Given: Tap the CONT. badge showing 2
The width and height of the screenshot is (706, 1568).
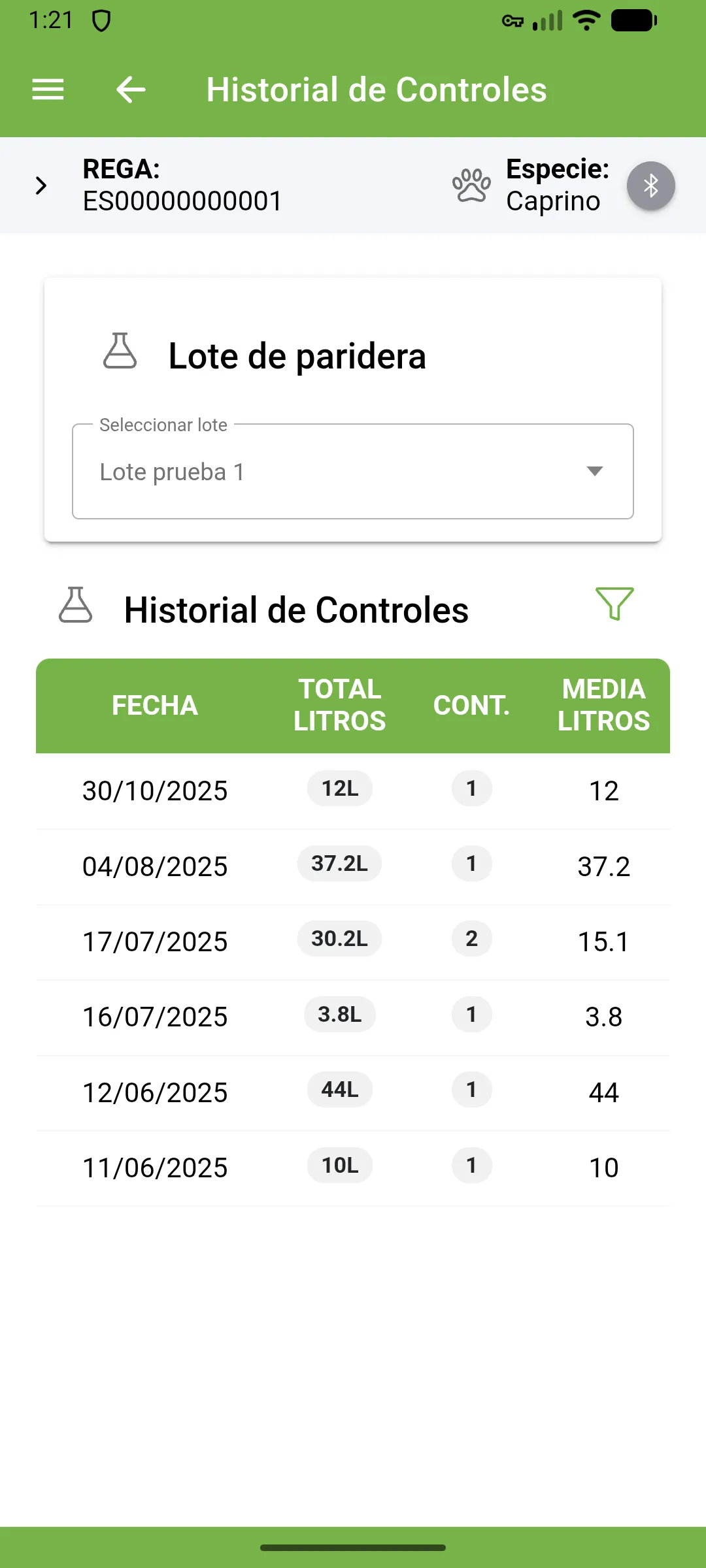Looking at the screenshot, I should click(x=471, y=939).
